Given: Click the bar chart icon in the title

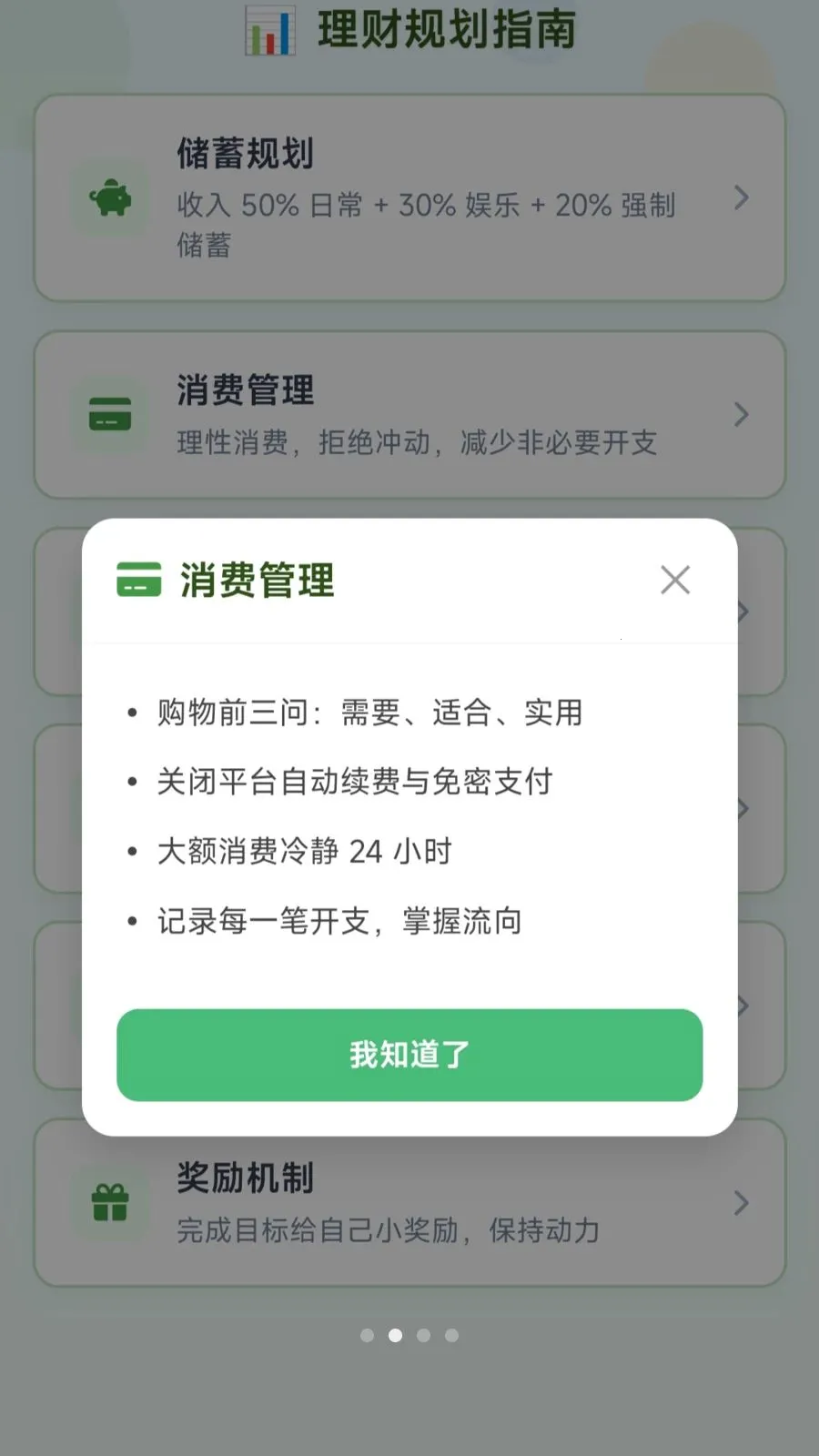Looking at the screenshot, I should point(270,27).
